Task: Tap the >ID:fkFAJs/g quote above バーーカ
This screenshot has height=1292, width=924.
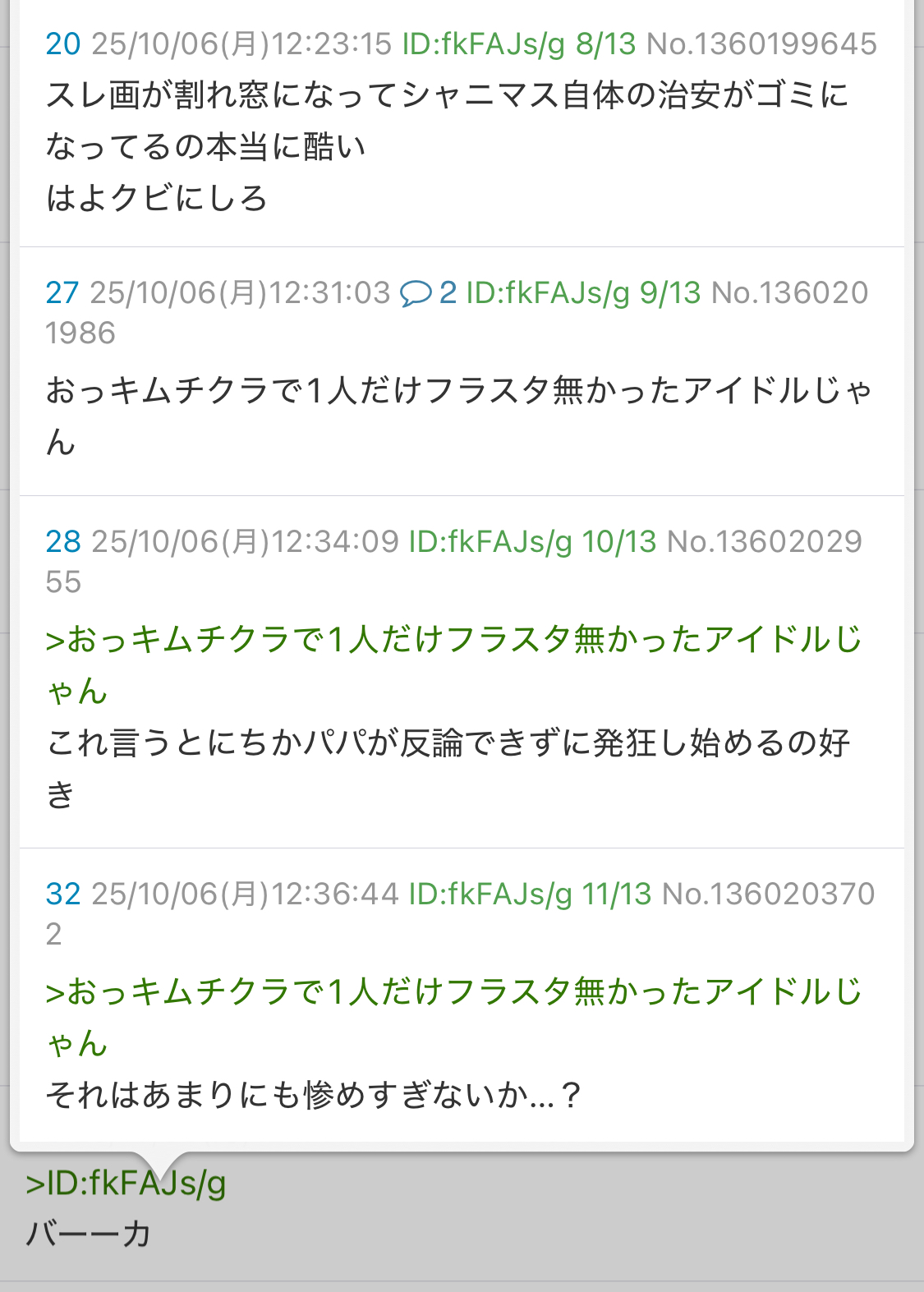Action: pos(126,1184)
